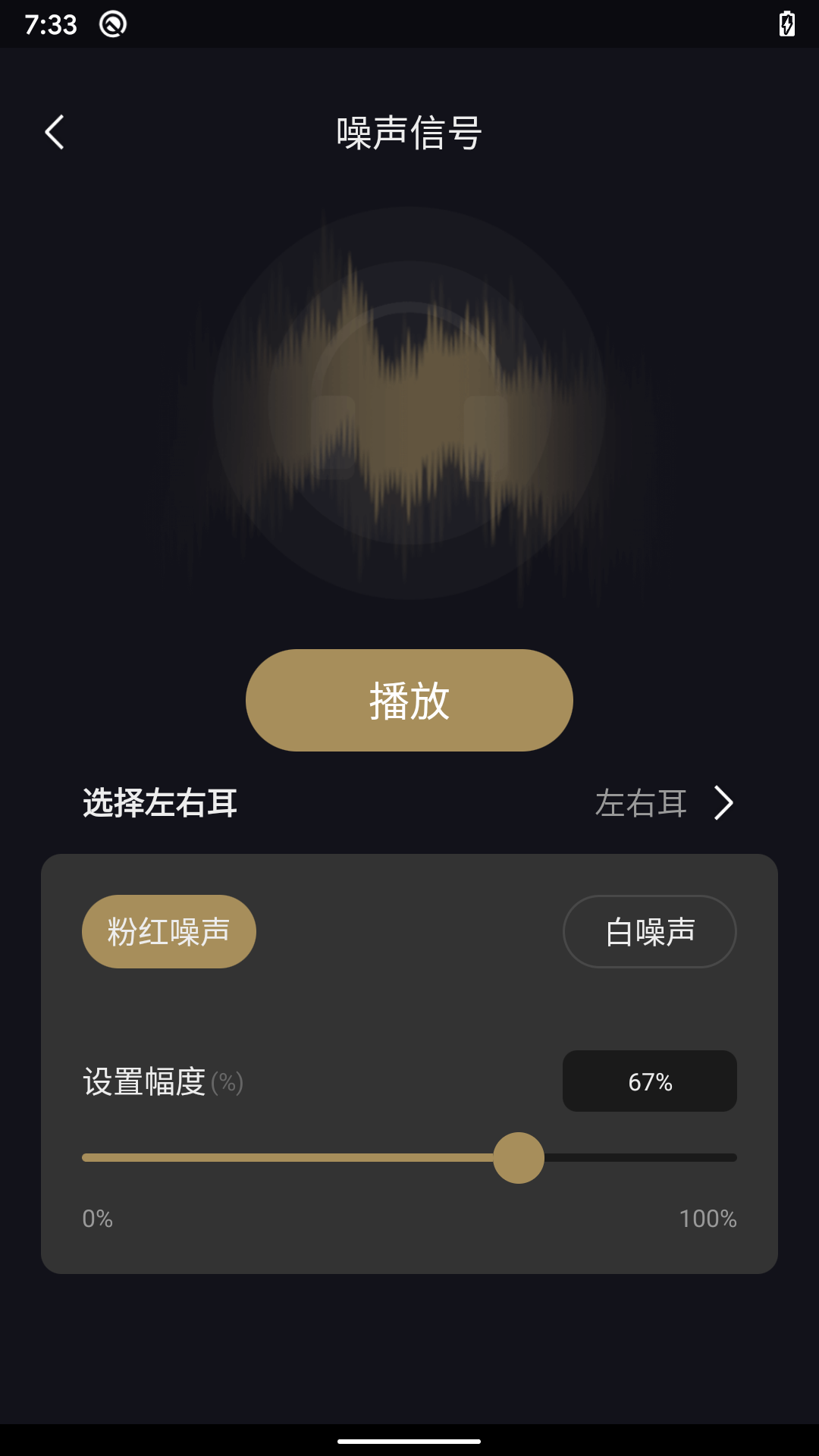Tap the amplitude slider handle
This screenshot has width=819, height=1456.
coord(519,1158)
